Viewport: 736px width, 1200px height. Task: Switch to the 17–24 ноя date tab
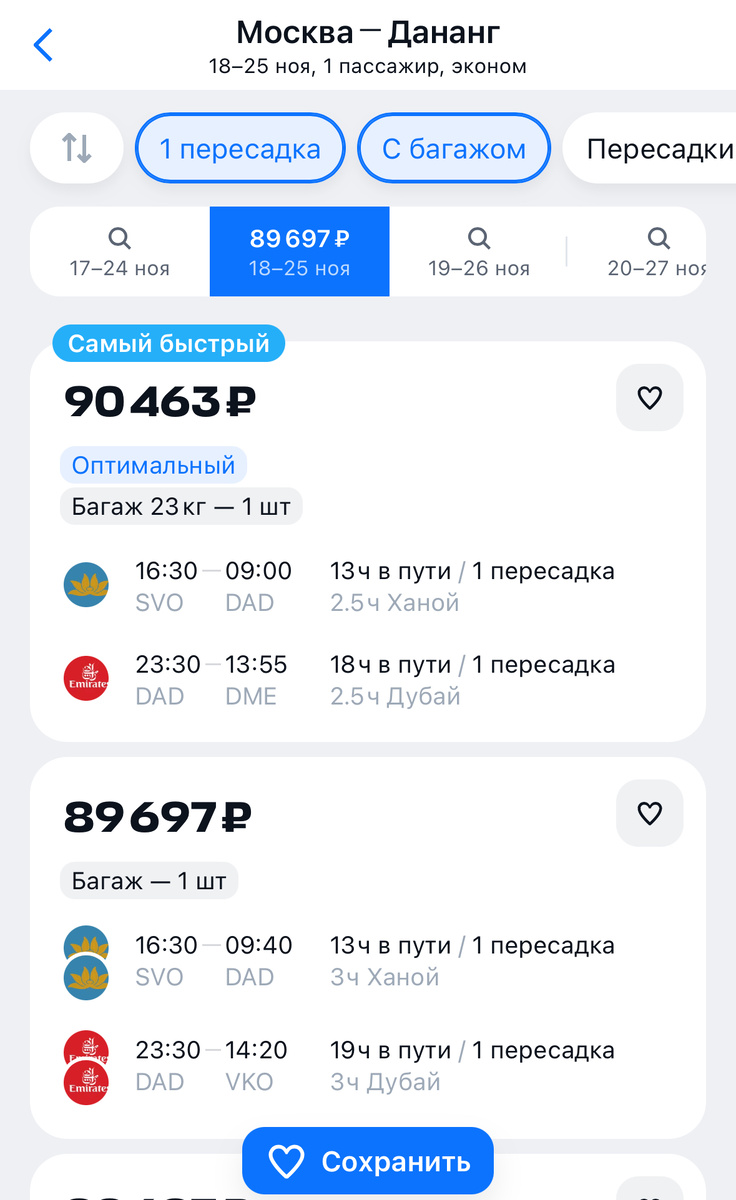pyautogui.click(x=119, y=252)
